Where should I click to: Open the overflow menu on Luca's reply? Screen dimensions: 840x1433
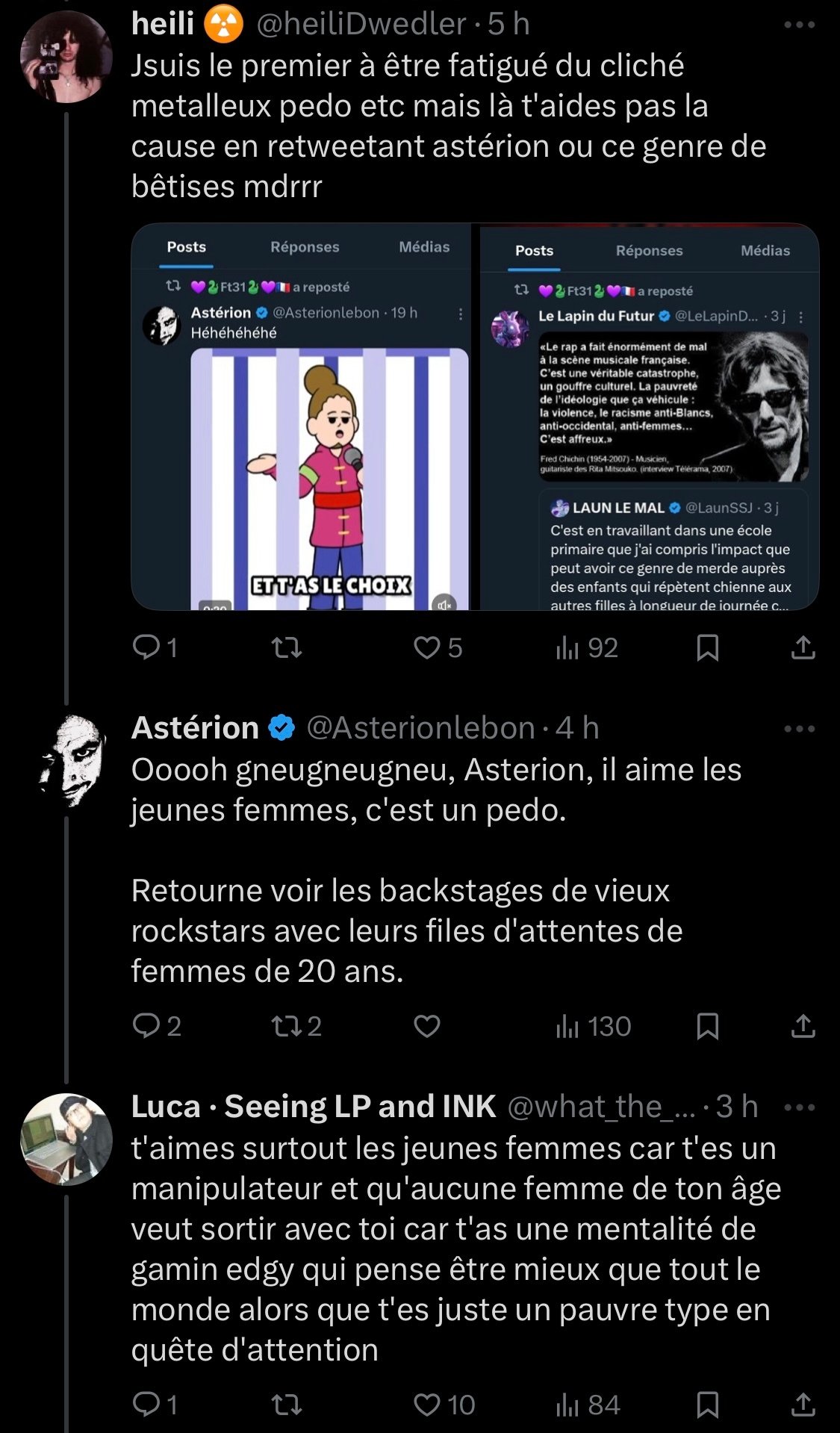tap(800, 1107)
